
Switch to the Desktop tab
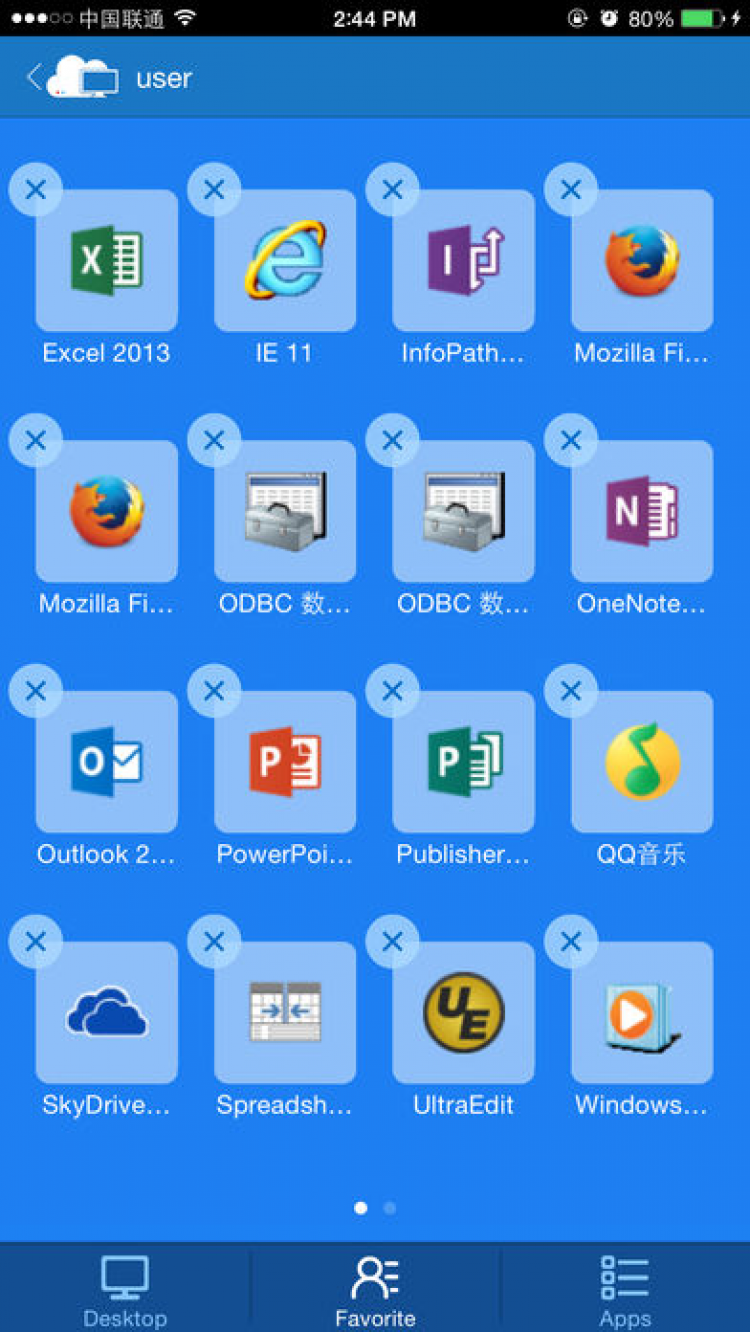[125, 1291]
